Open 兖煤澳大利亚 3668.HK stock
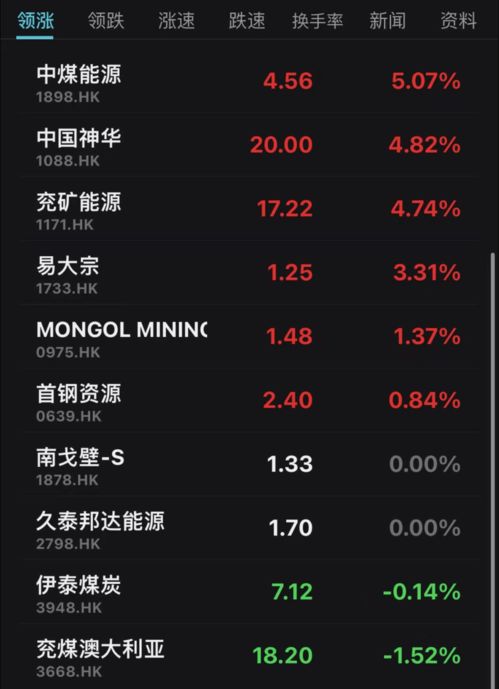Screen dimensions: 499x689 (250, 656)
